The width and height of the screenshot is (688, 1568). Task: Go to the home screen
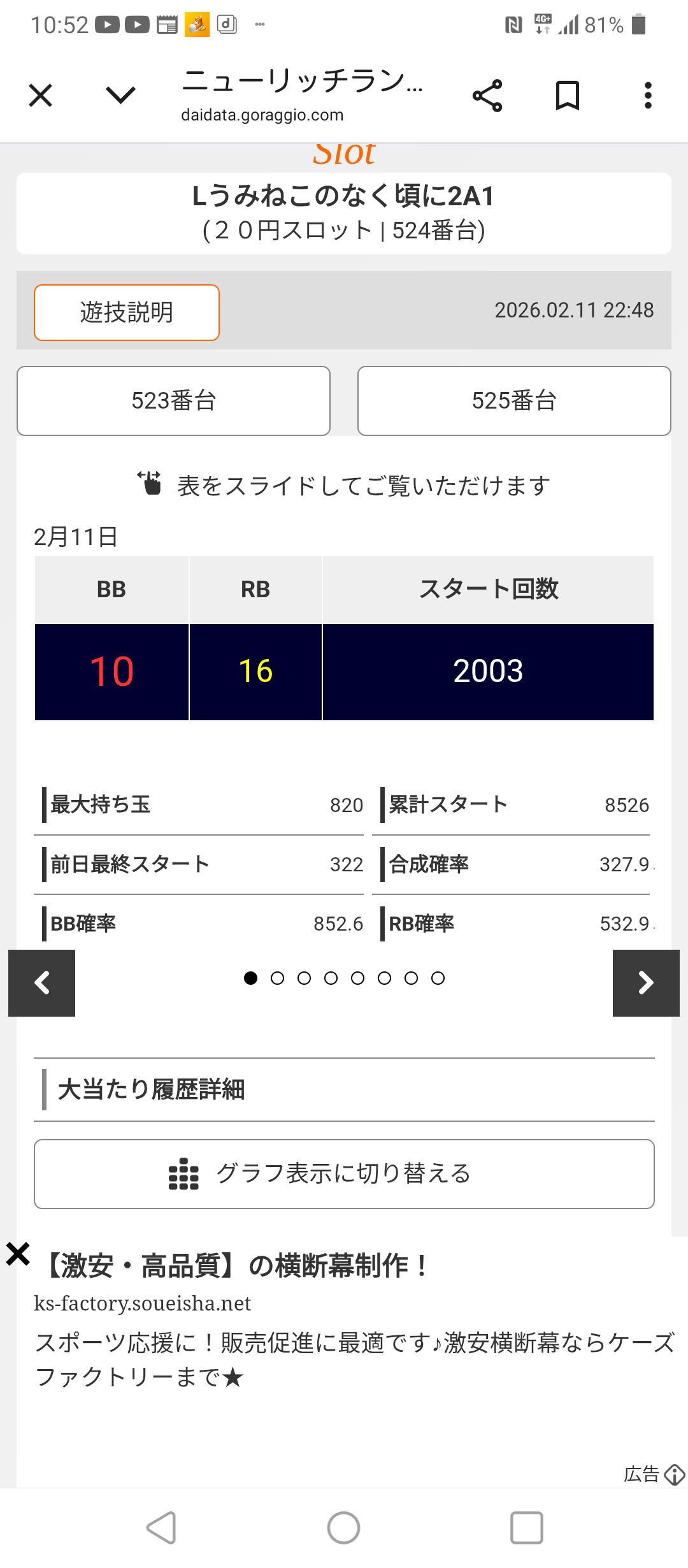click(344, 1528)
